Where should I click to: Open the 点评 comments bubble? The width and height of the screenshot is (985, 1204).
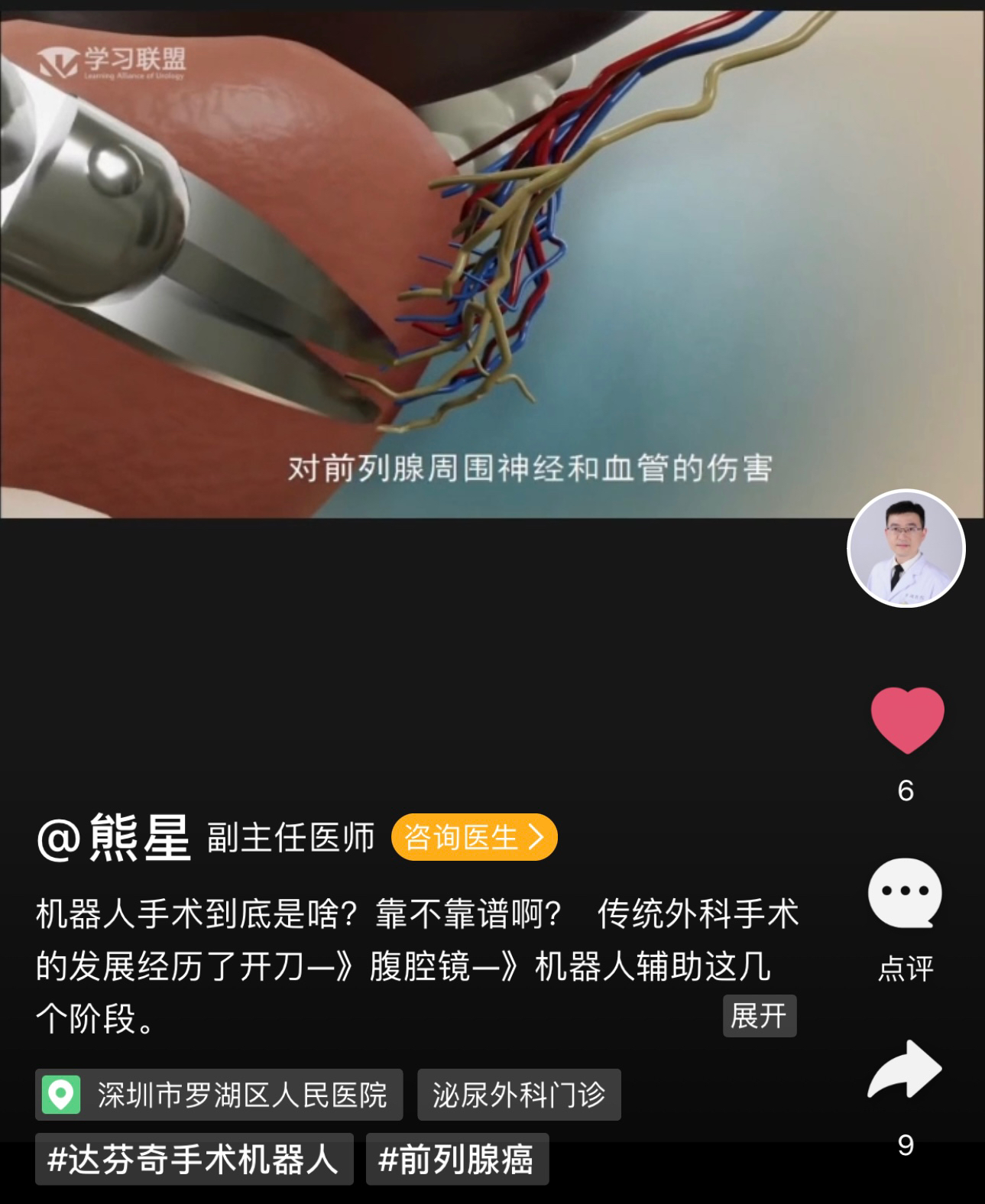pyautogui.click(x=905, y=893)
